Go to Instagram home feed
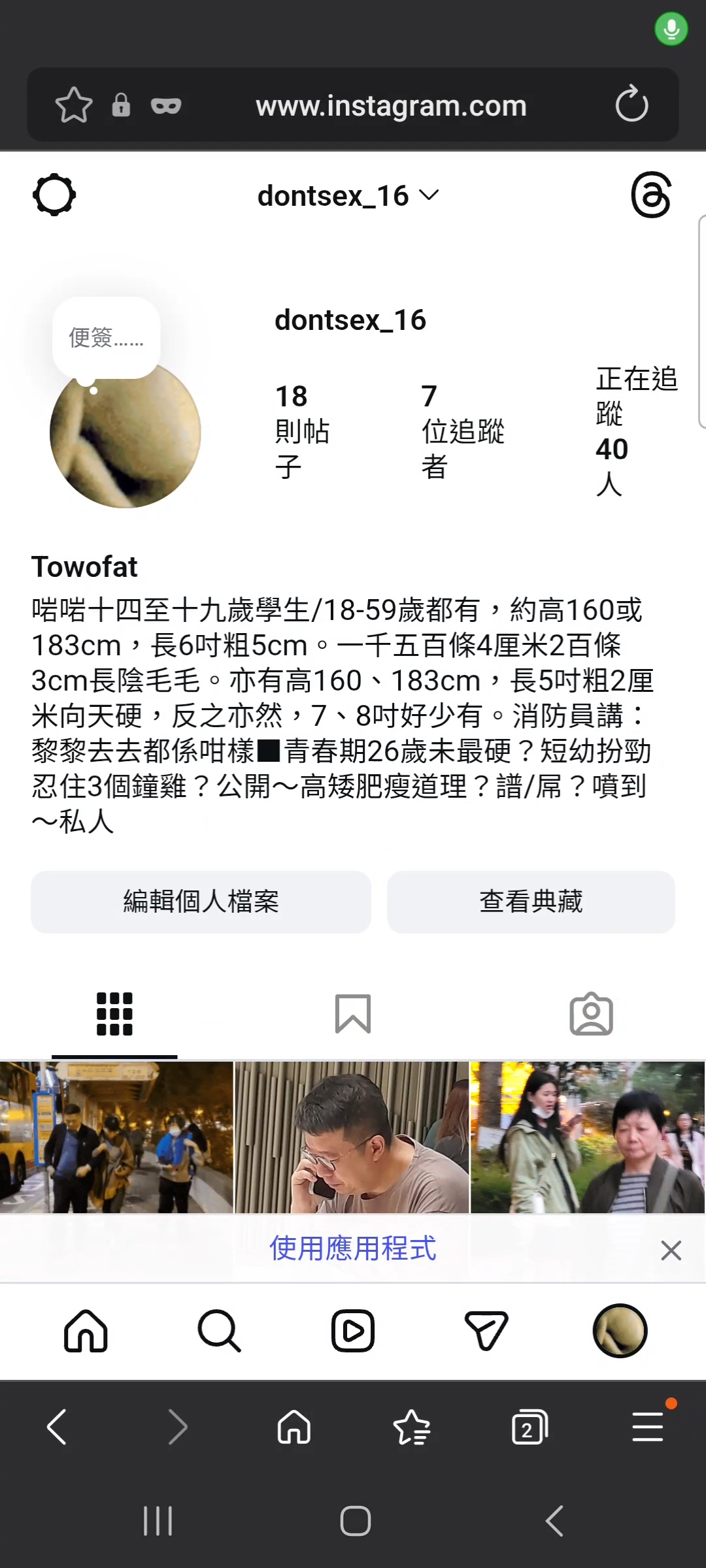706x1568 pixels. click(x=86, y=1331)
